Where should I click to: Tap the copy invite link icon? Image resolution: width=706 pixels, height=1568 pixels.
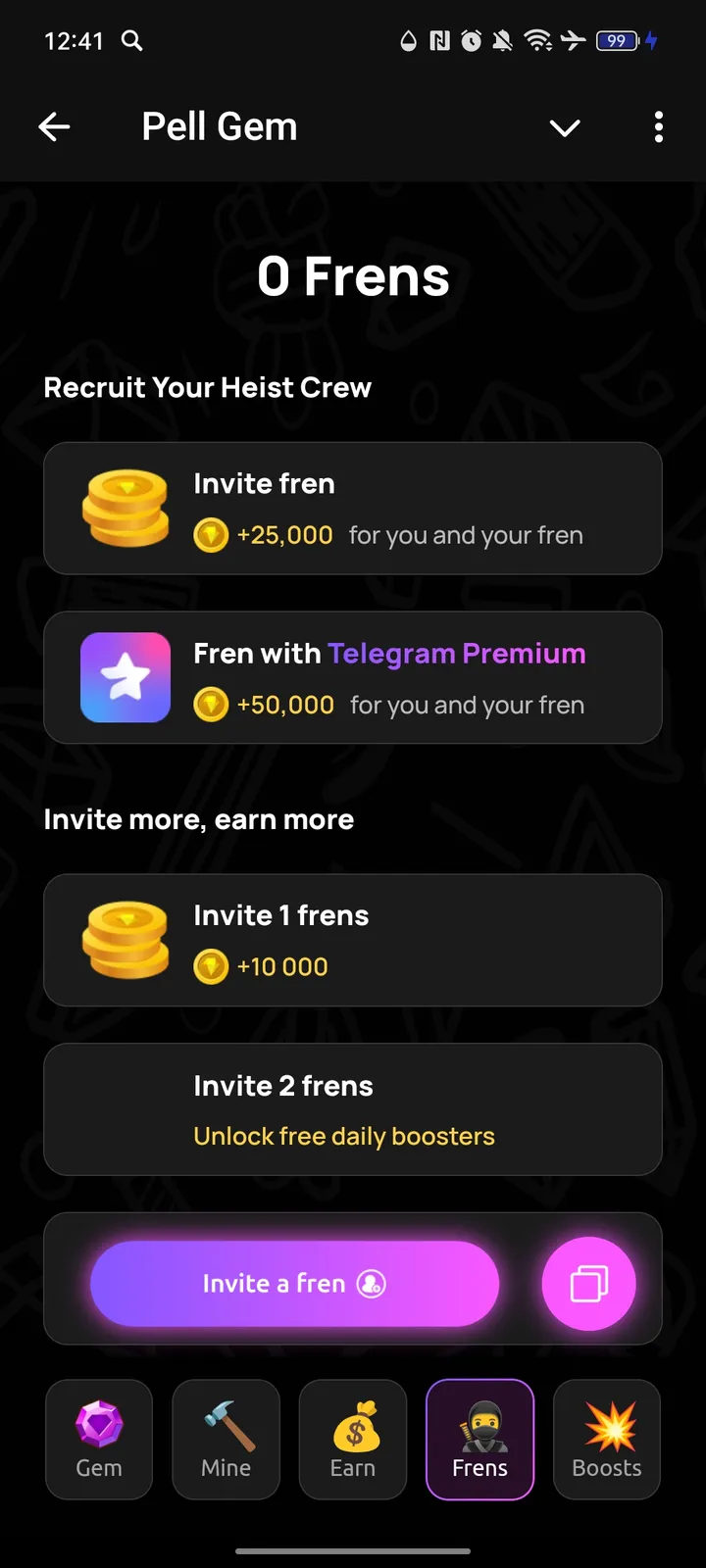coord(588,1283)
